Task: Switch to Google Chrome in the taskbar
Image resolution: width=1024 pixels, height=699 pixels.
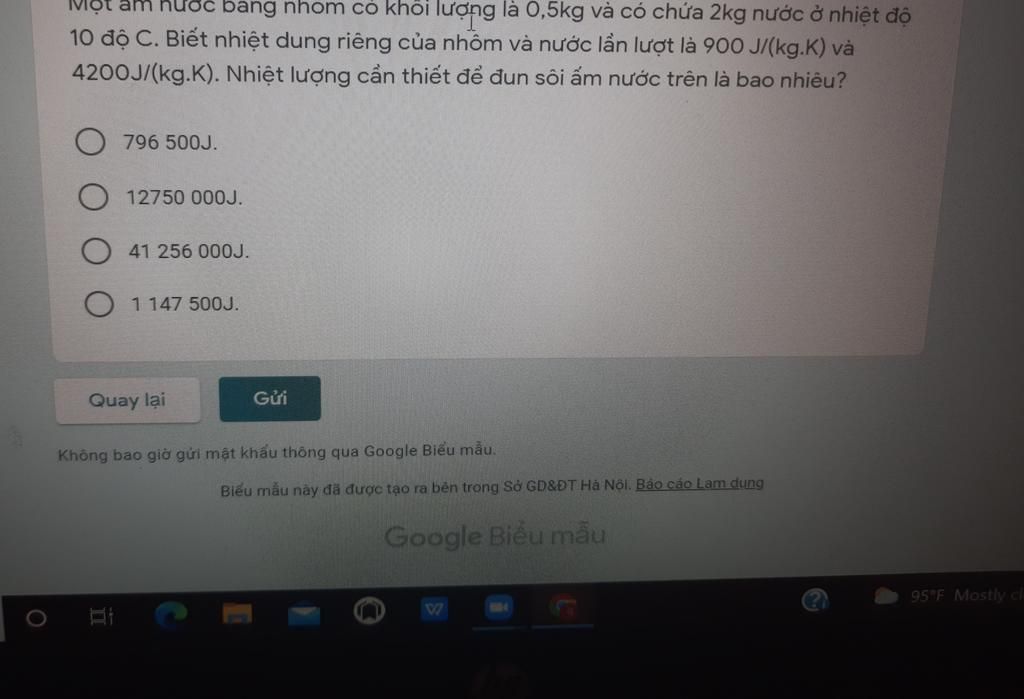Action: (x=563, y=607)
